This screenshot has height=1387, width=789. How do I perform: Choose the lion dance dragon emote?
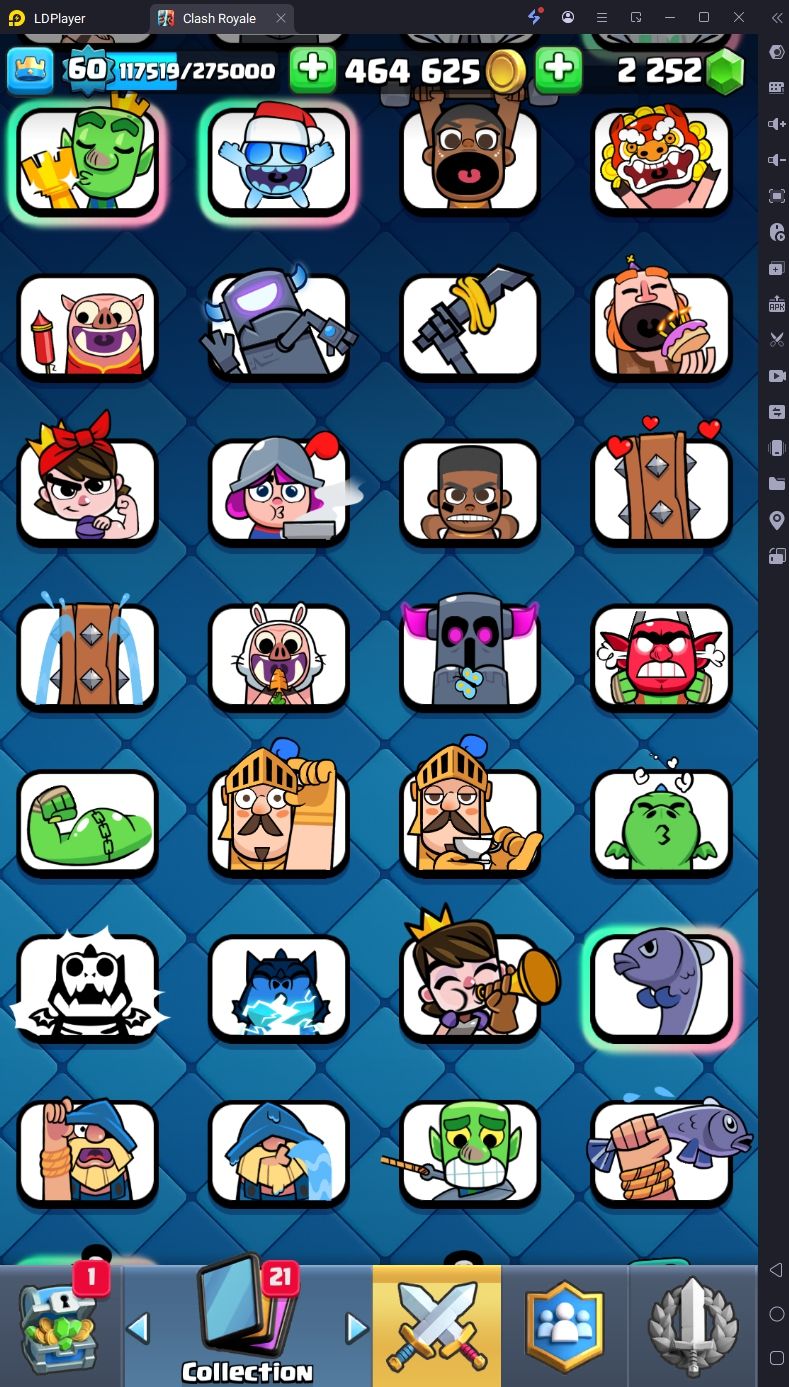(x=662, y=161)
